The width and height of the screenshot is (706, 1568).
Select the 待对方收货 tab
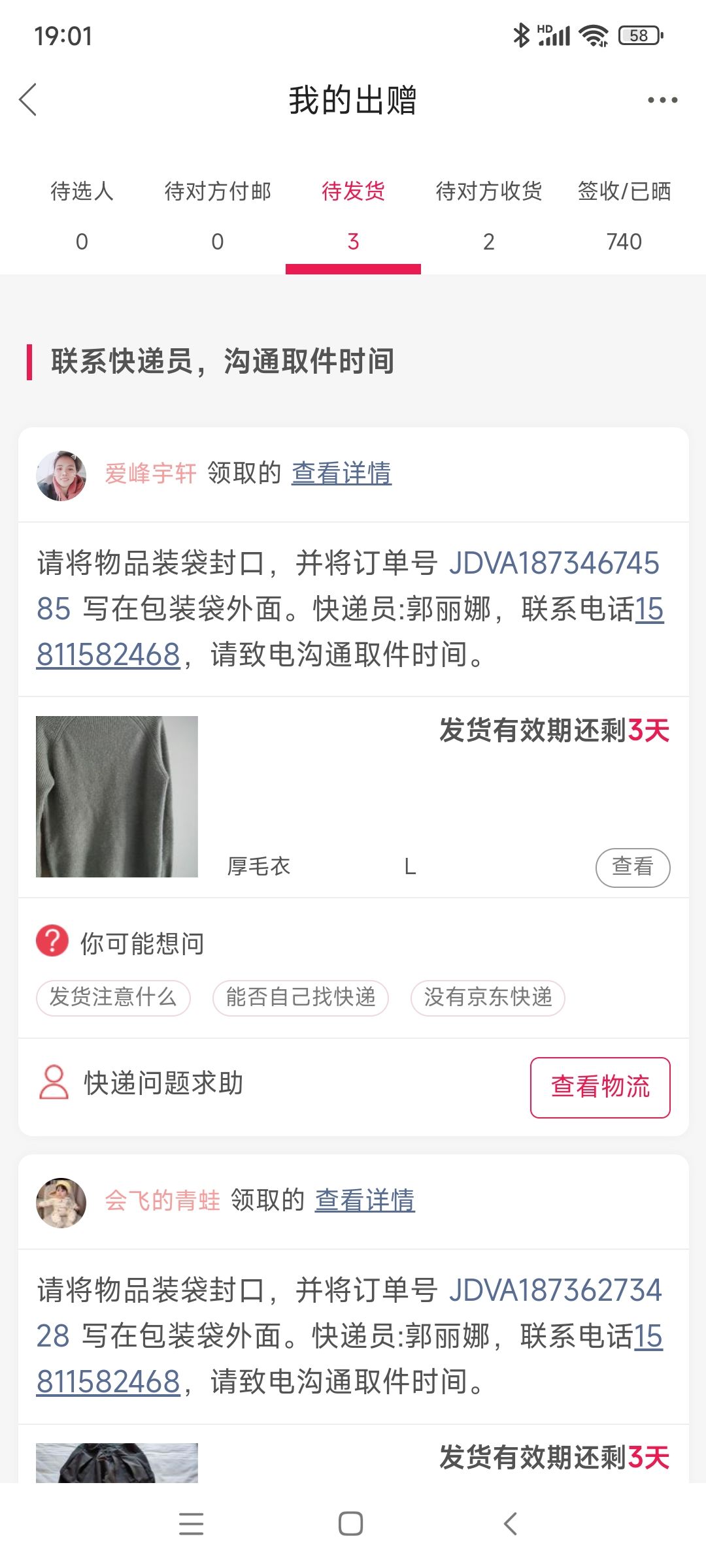pyautogui.click(x=489, y=216)
